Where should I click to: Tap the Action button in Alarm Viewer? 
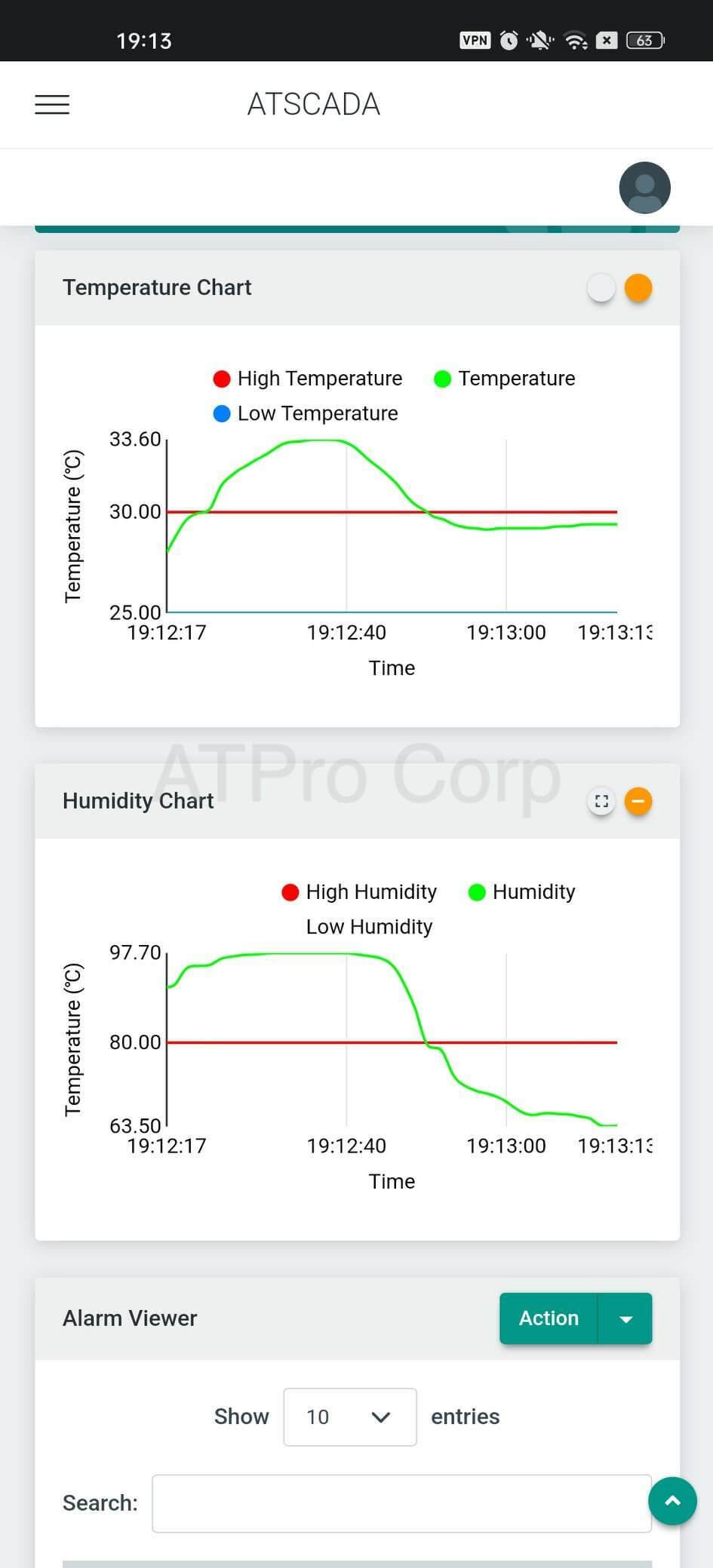tap(549, 1318)
